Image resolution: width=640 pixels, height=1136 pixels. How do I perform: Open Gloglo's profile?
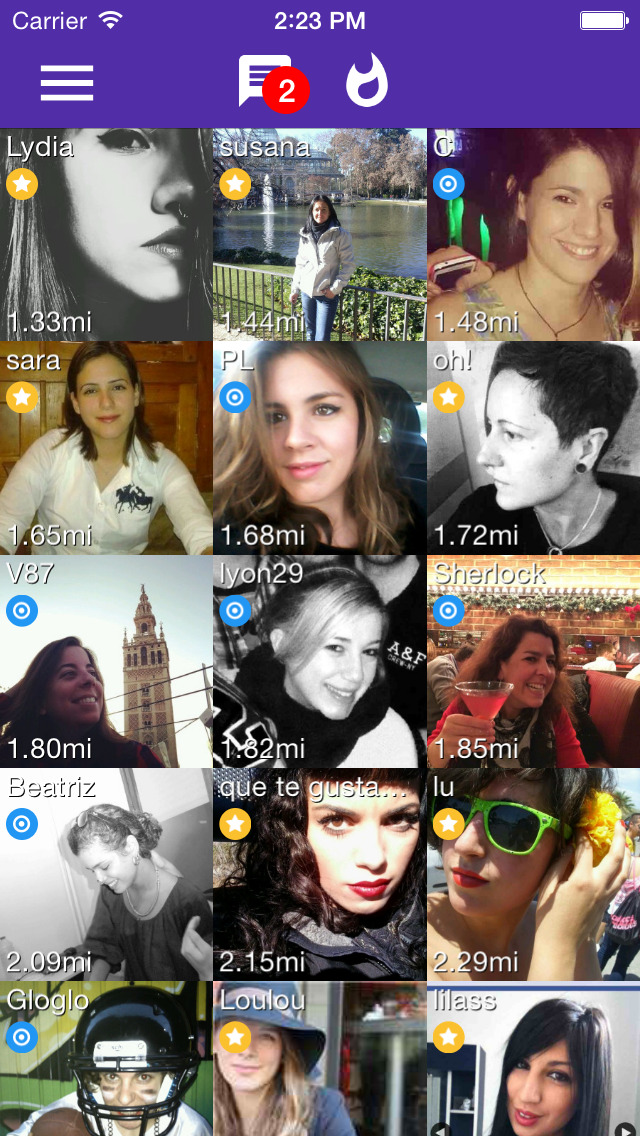tap(106, 1060)
